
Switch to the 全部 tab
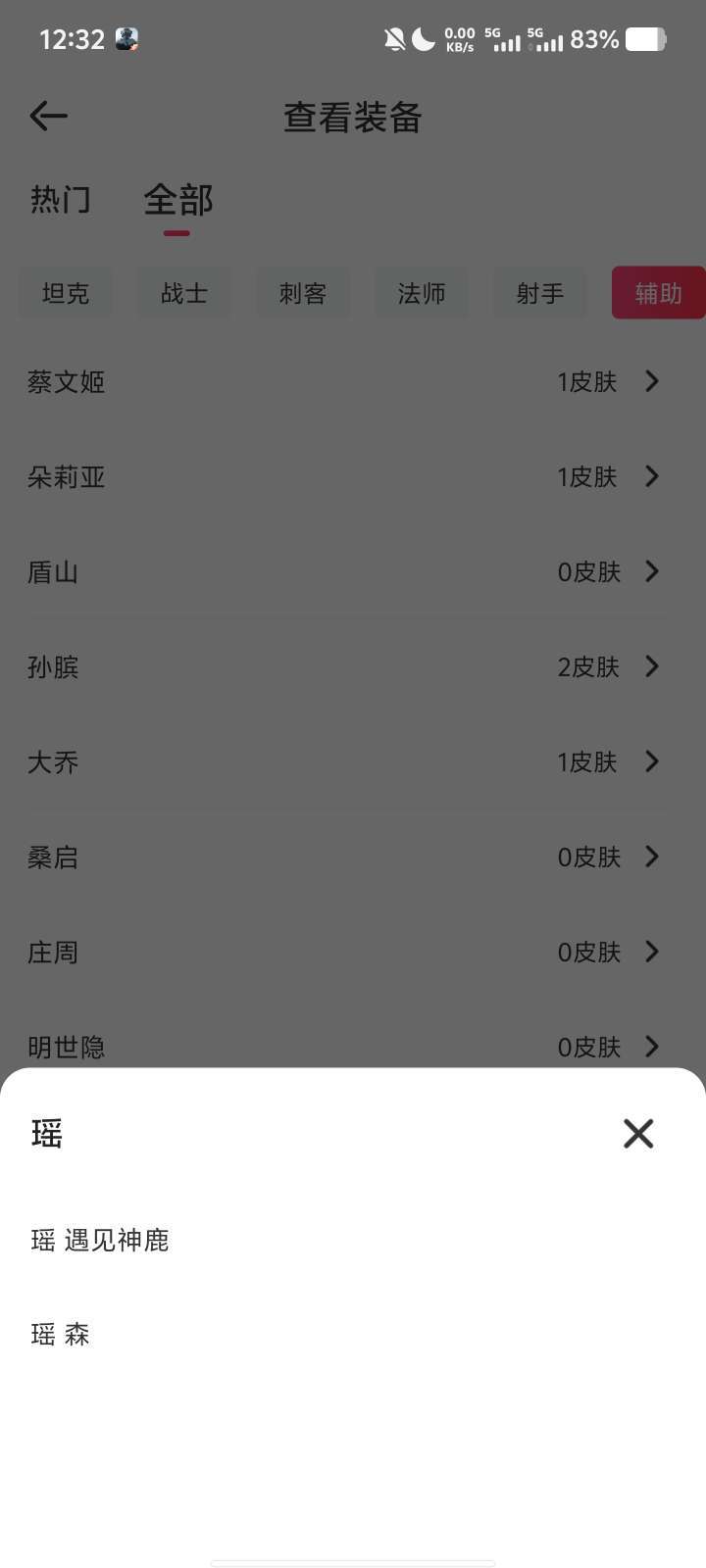tap(177, 200)
